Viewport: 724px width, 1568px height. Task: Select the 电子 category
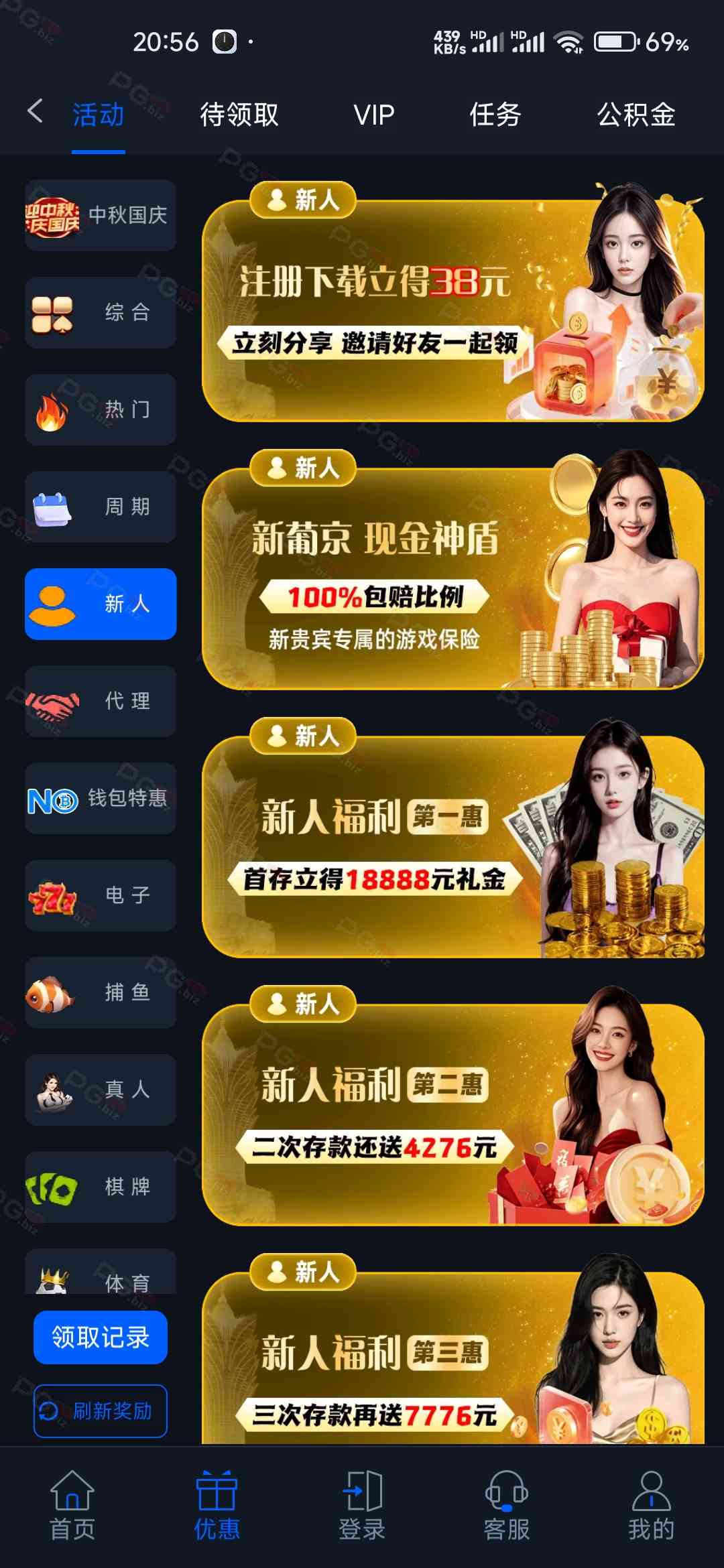(x=101, y=895)
